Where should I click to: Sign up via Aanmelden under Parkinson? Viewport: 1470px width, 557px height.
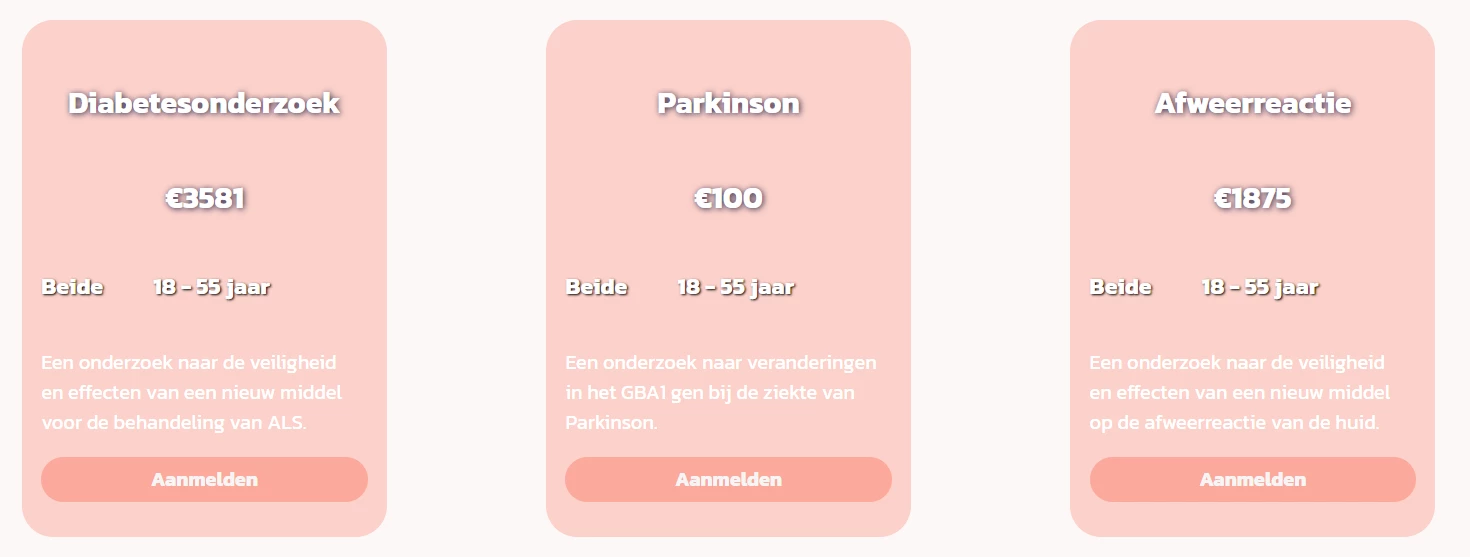pyautogui.click(x=728, y=479)
